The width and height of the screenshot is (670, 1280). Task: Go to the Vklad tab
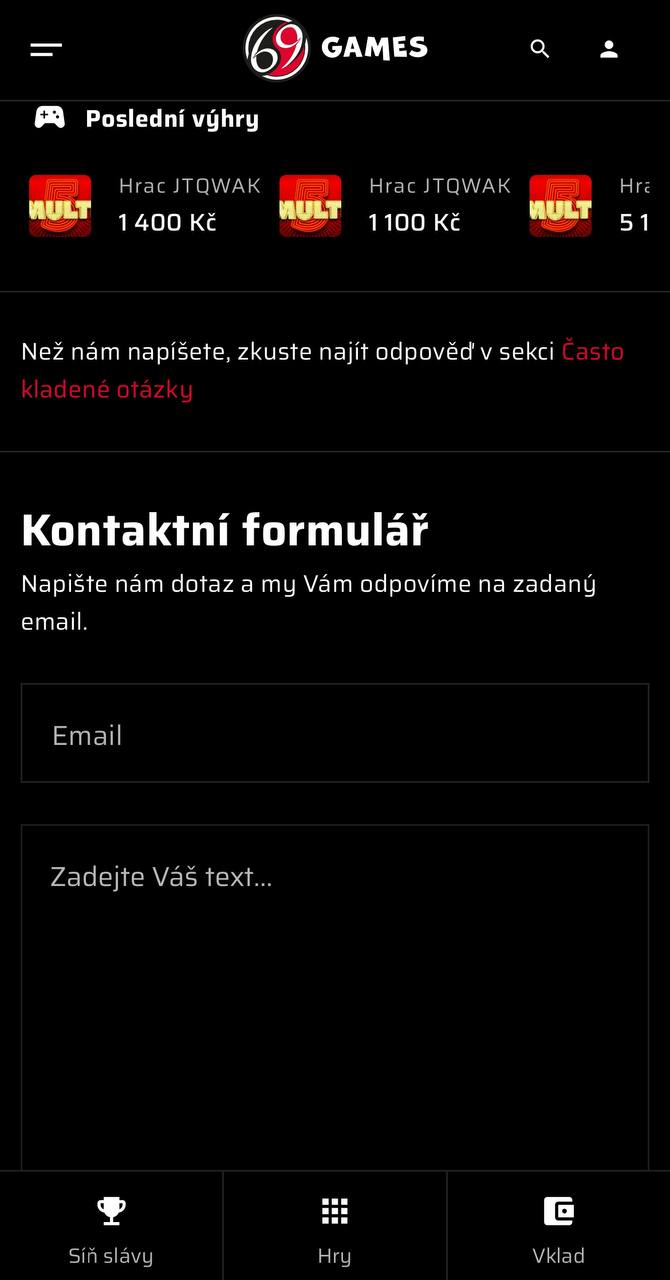click(558, 1226)
